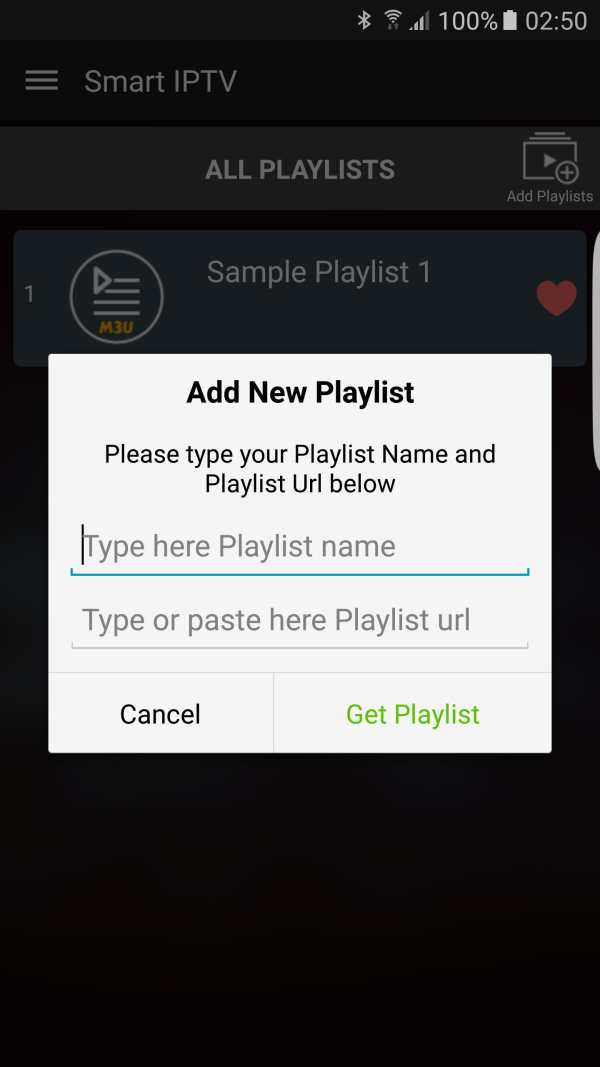Confirm with the Get Playlist button
This screenshot has height=1067, width=600.
(413, 713)
